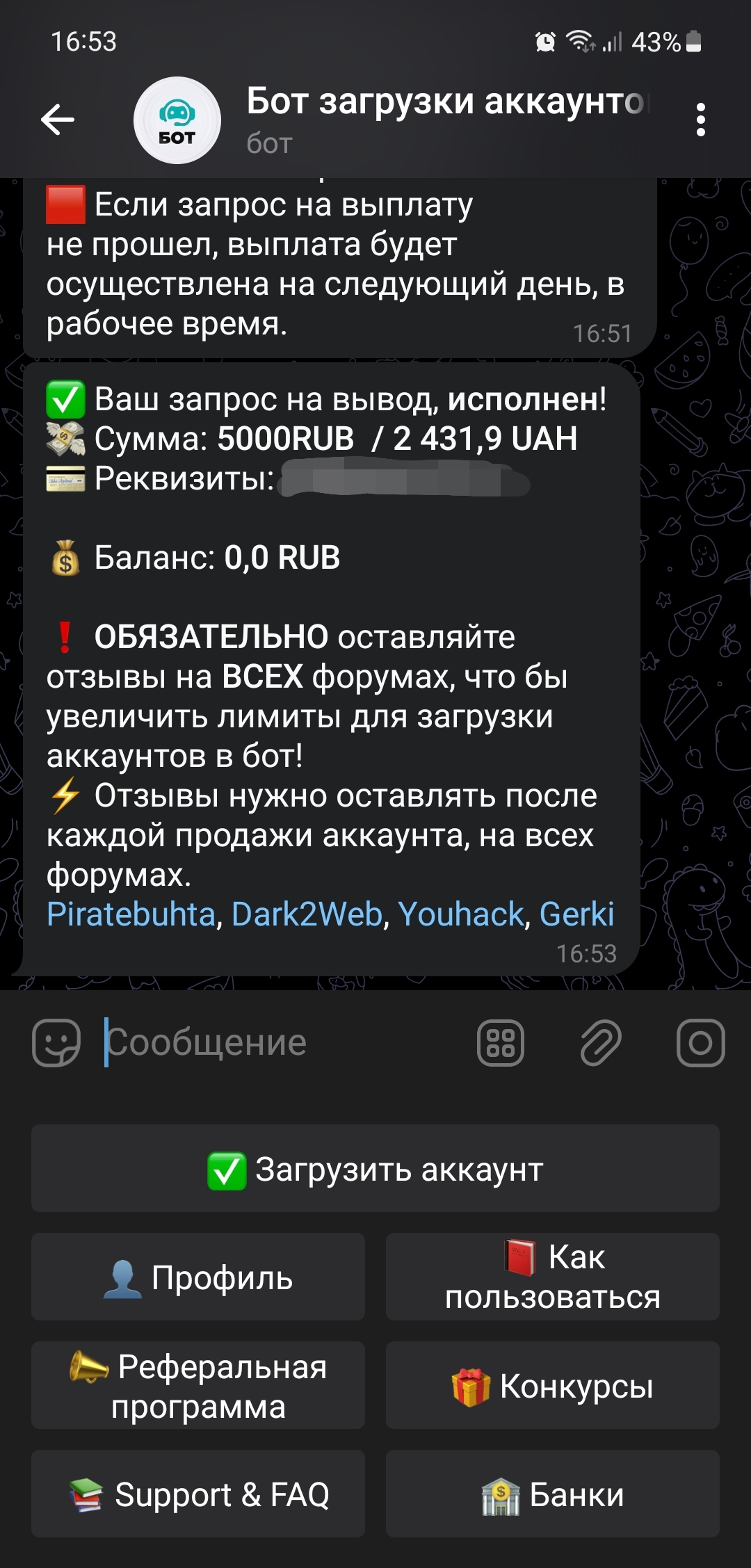Screen dimensions: 751x1568
Task: Open the chat overflow menu
Action: (x=700, y=120)
